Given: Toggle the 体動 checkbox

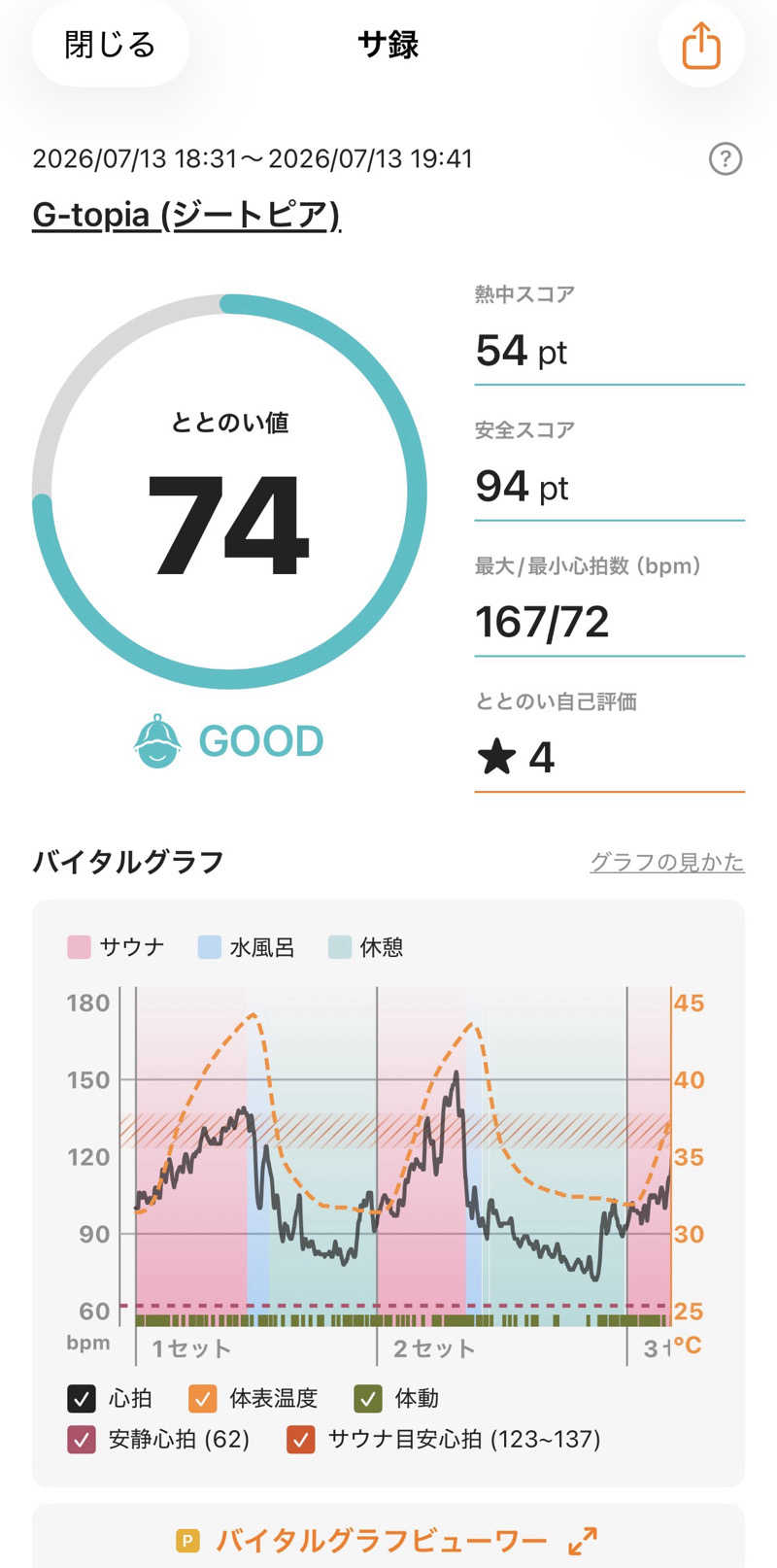Looking at the screenshot, I should pos(367,1398).
